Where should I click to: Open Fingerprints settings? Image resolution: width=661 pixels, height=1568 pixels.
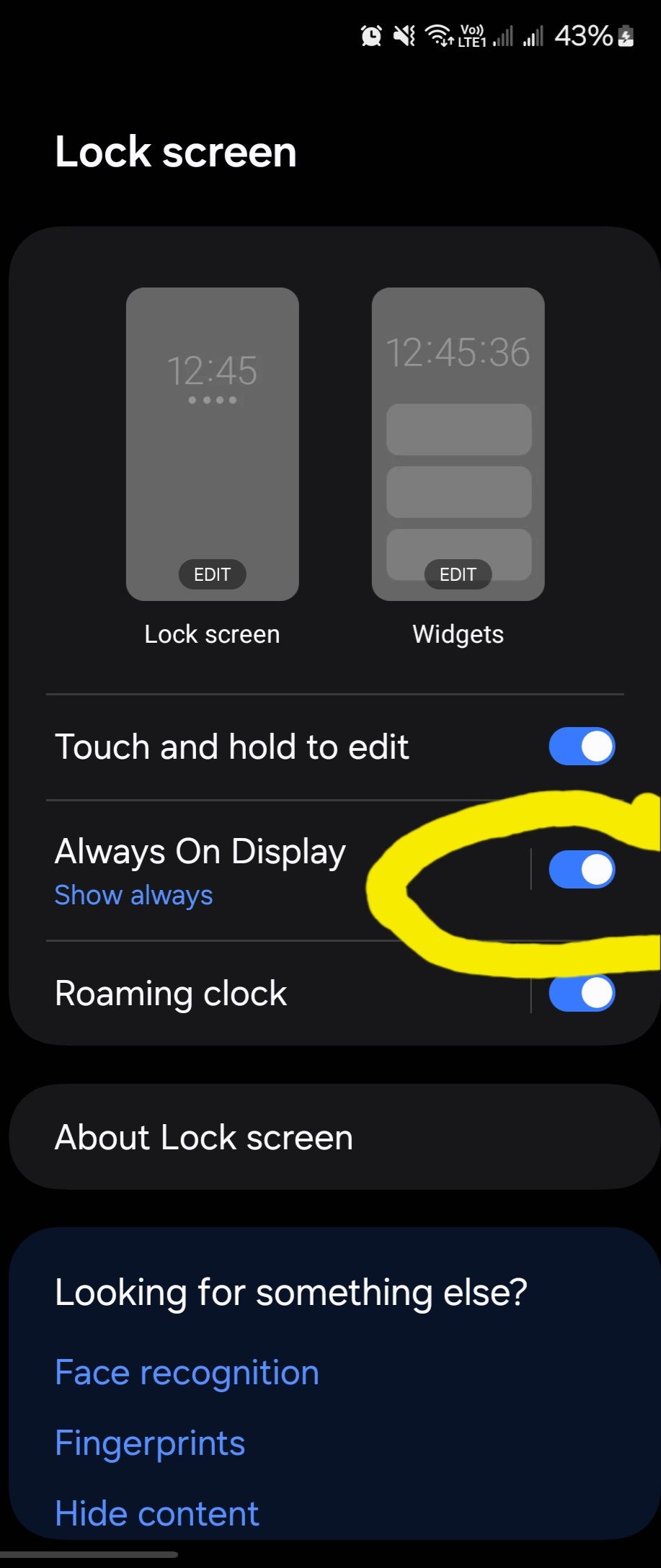point(150,1443)
